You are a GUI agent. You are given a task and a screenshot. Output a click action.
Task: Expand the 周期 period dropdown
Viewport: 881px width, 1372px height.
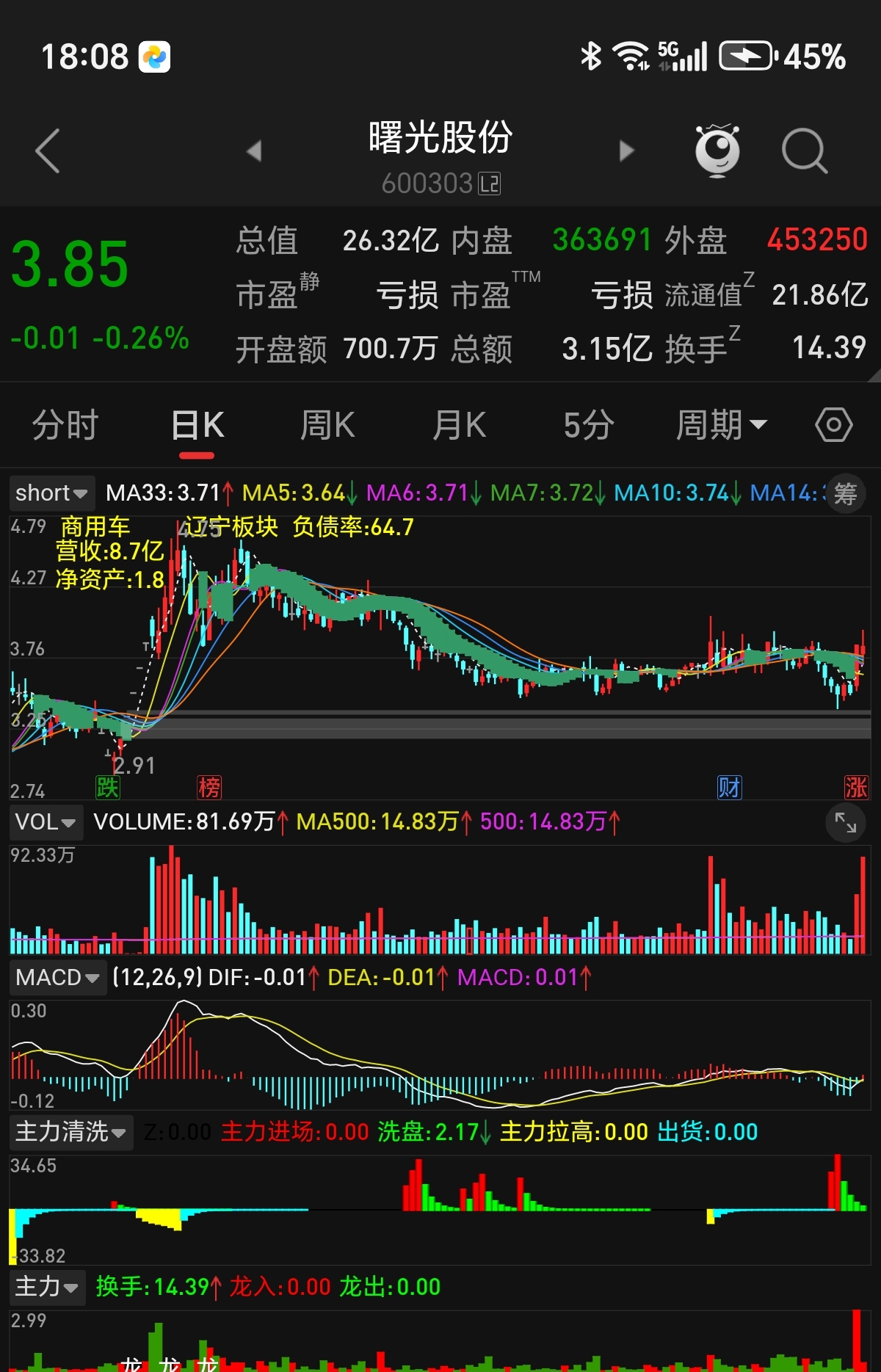click(721, 425)
